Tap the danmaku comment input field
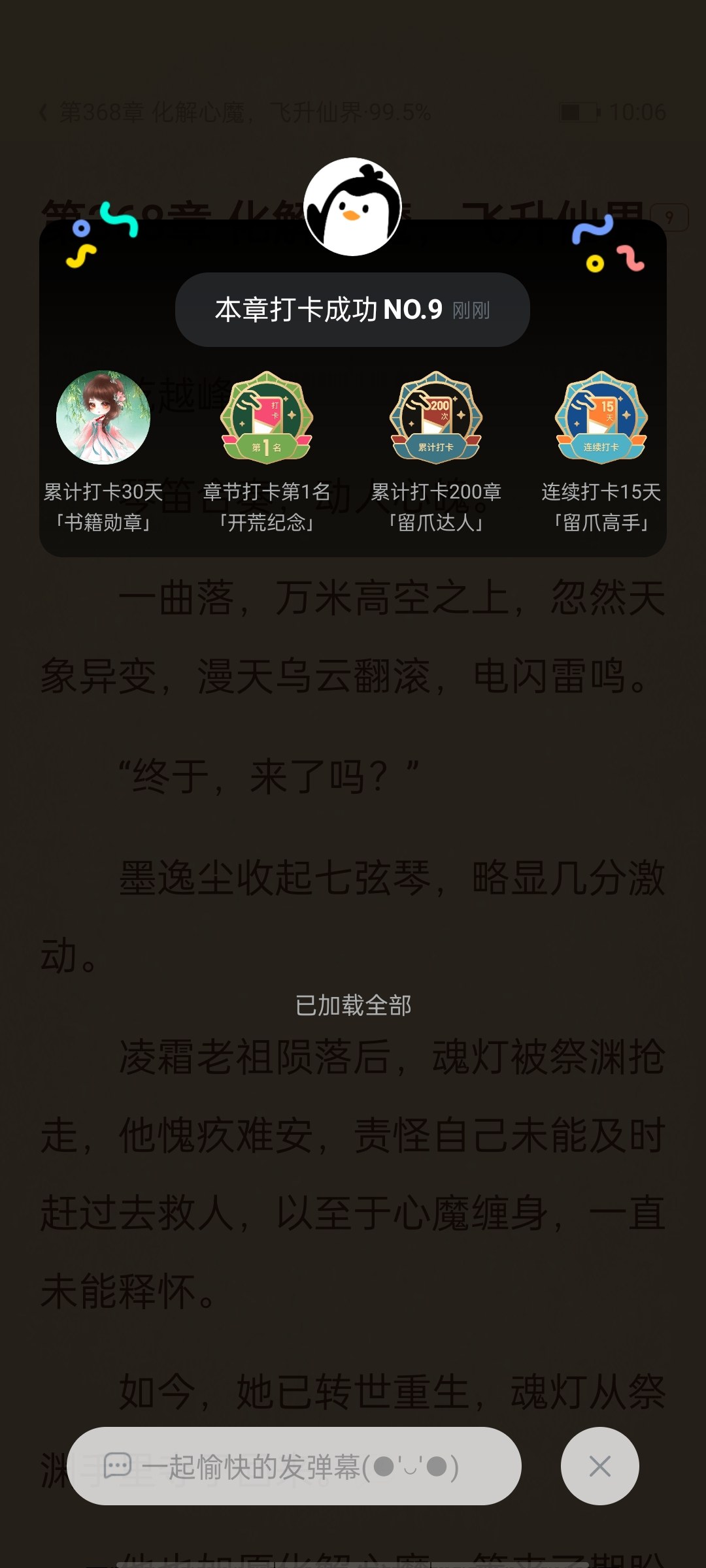706x1568 pixels. click(294, 1466)
